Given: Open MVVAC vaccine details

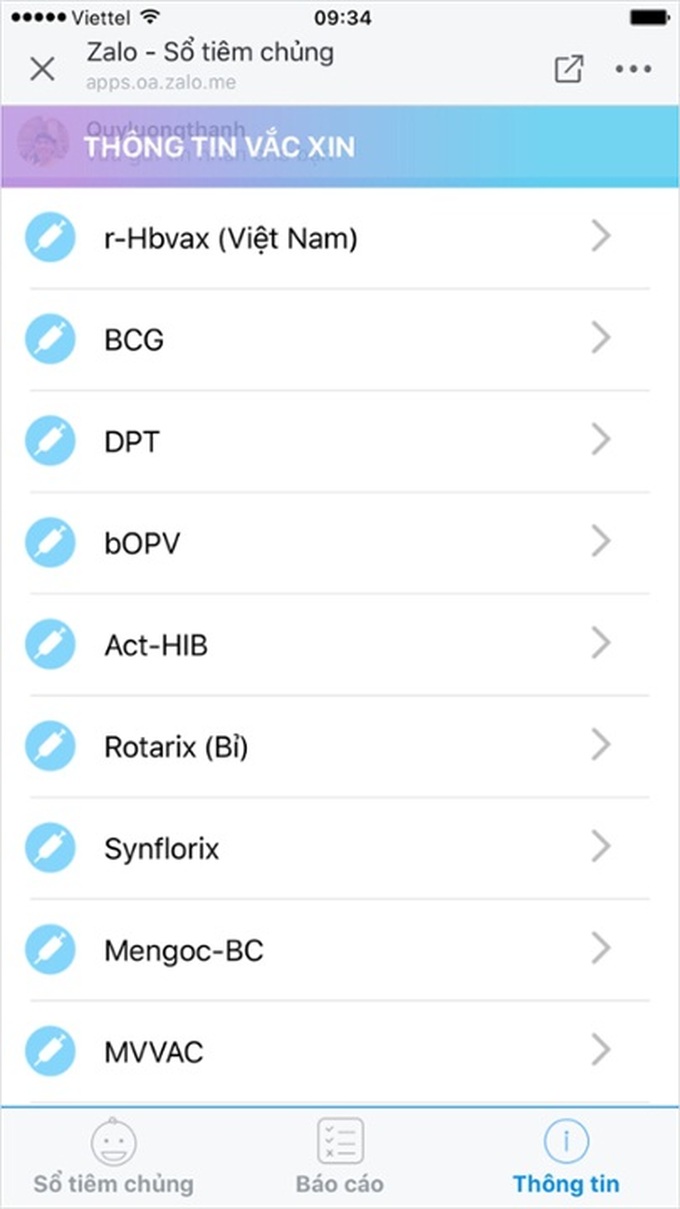Looking at the screenshot, I should tap(340, 1052).
